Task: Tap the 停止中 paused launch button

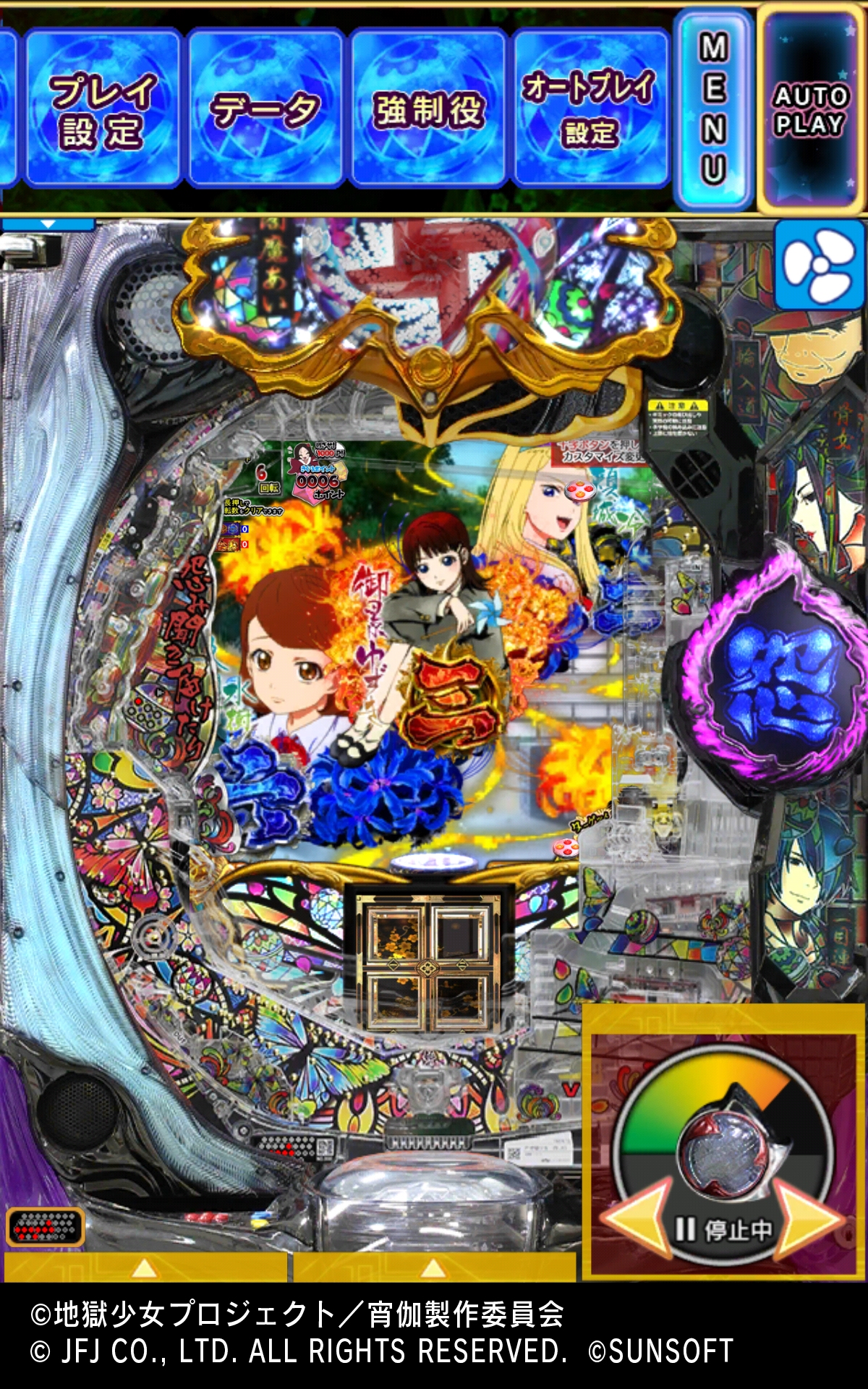Action: [723, 1228]
